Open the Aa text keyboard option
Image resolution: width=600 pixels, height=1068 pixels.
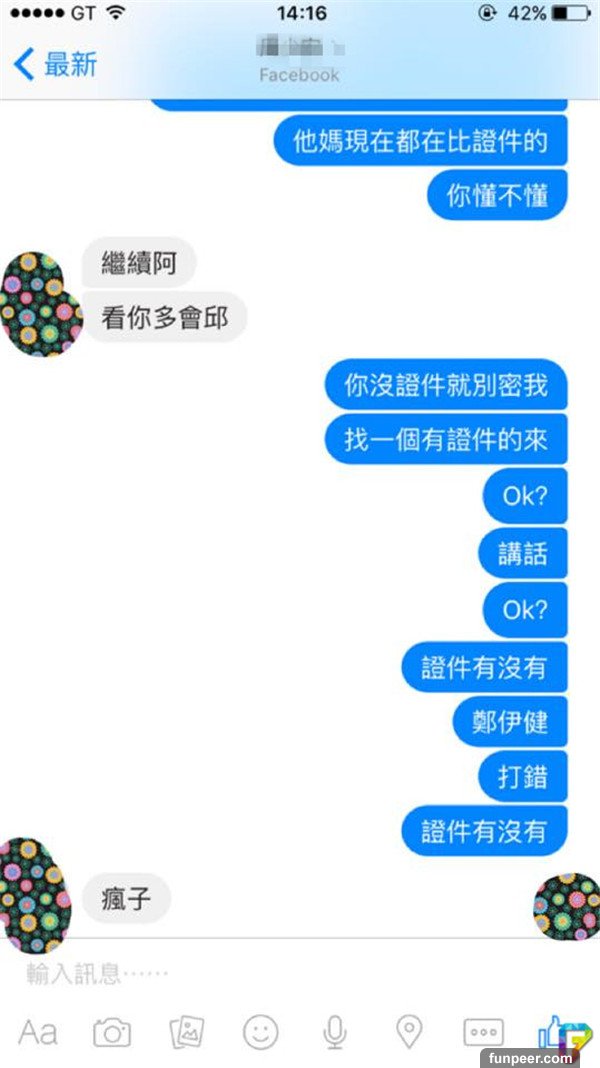point(38,1031)
